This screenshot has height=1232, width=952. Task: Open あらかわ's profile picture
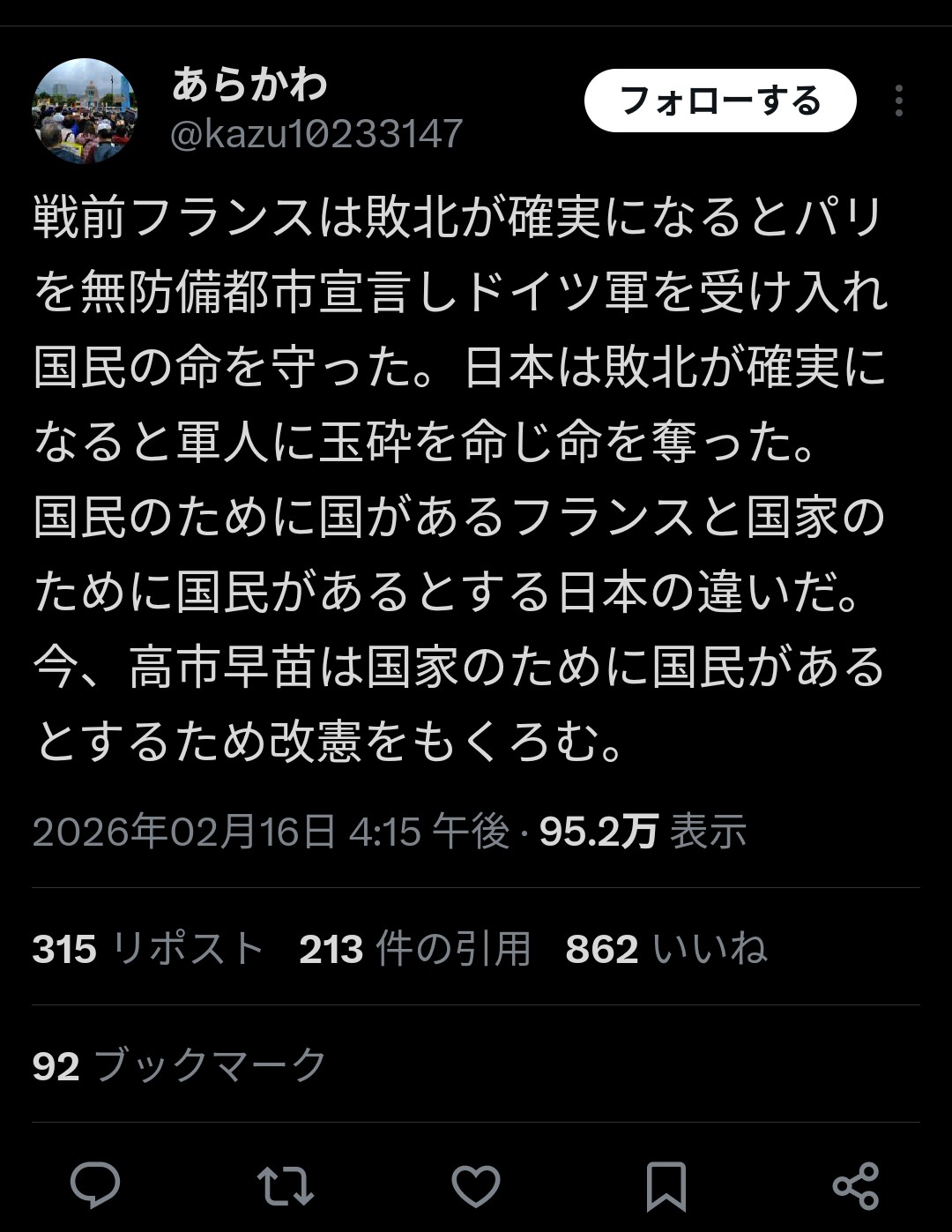(x=85, y=111)
